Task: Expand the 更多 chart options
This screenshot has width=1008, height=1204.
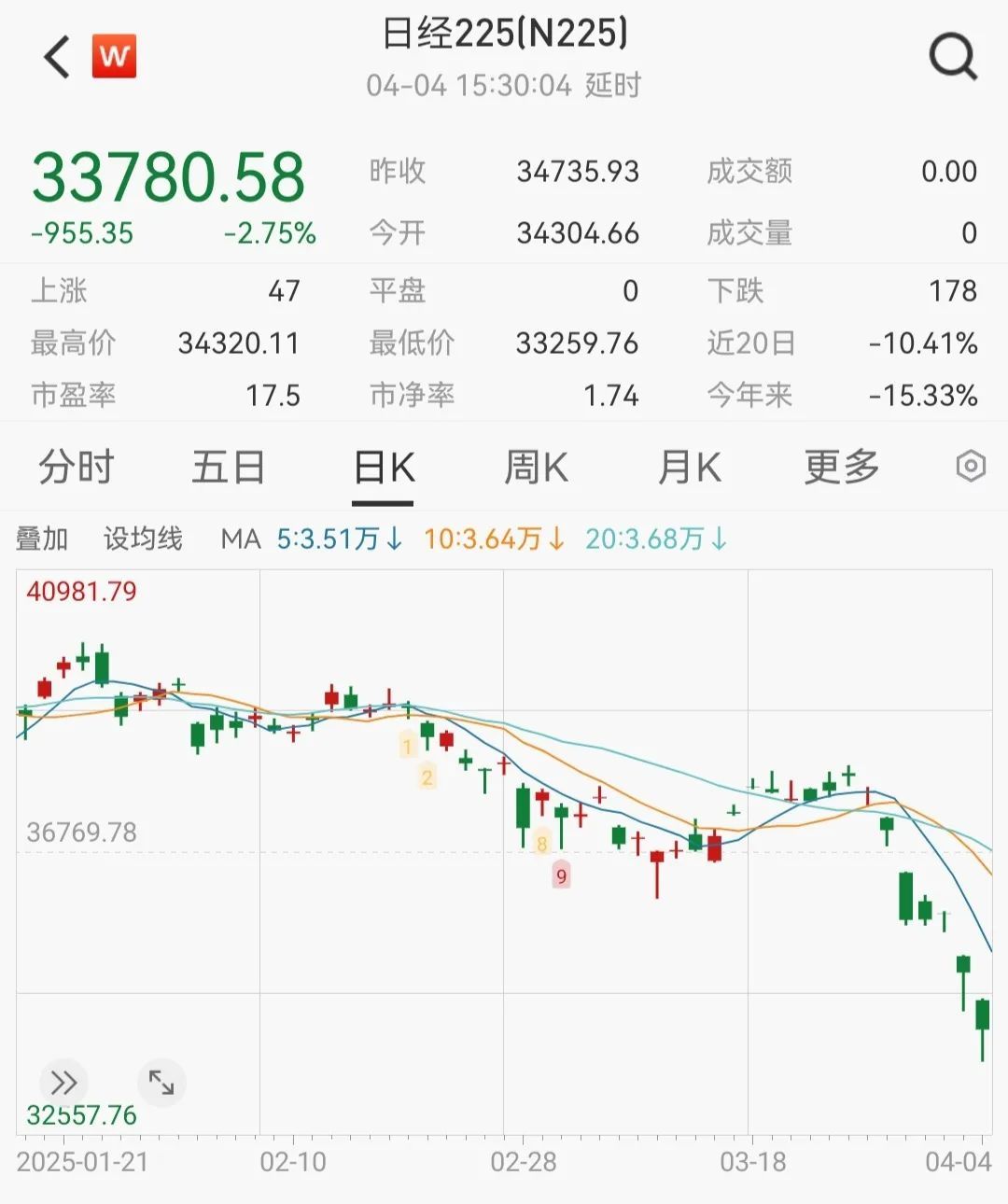Action: [x=839, y=467]
